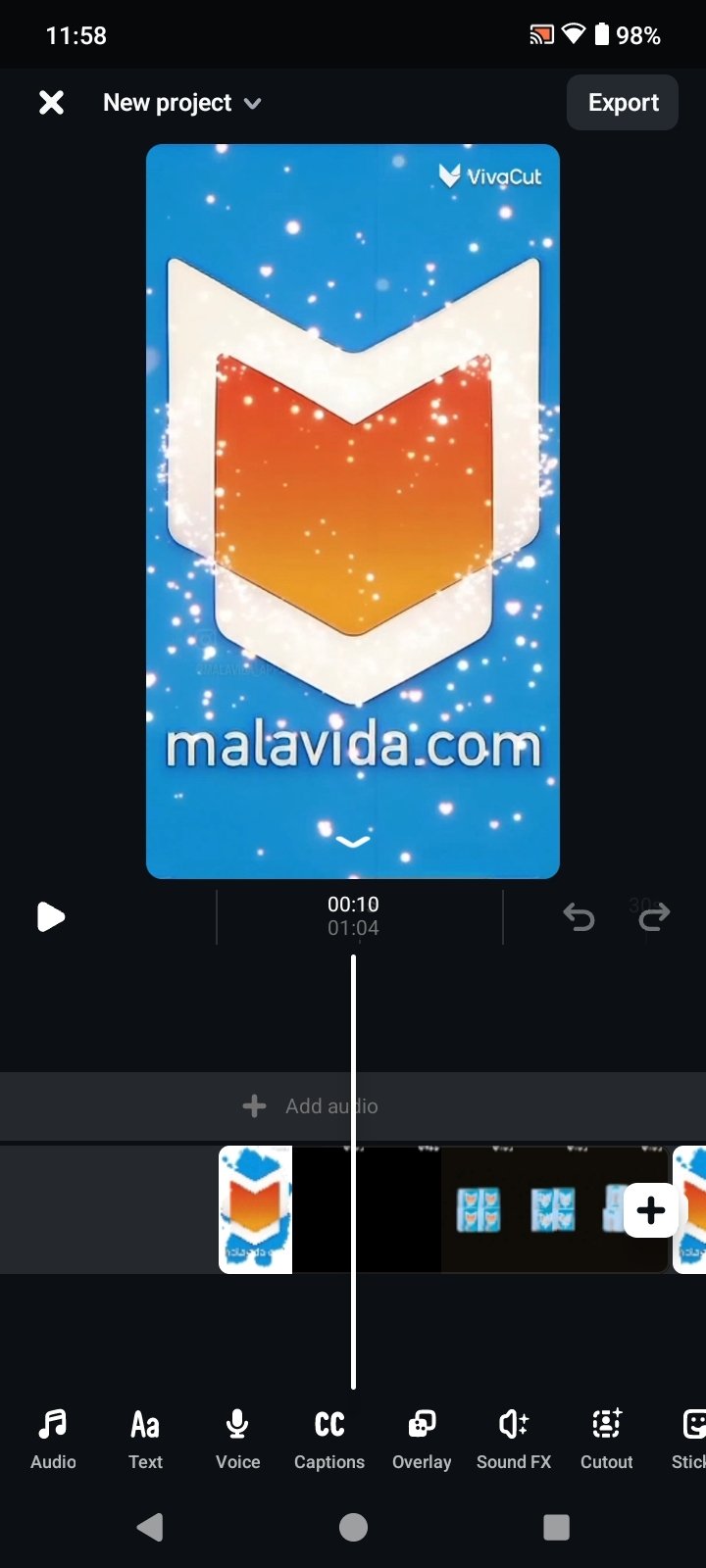Go back with system back button

(150, 1527)
